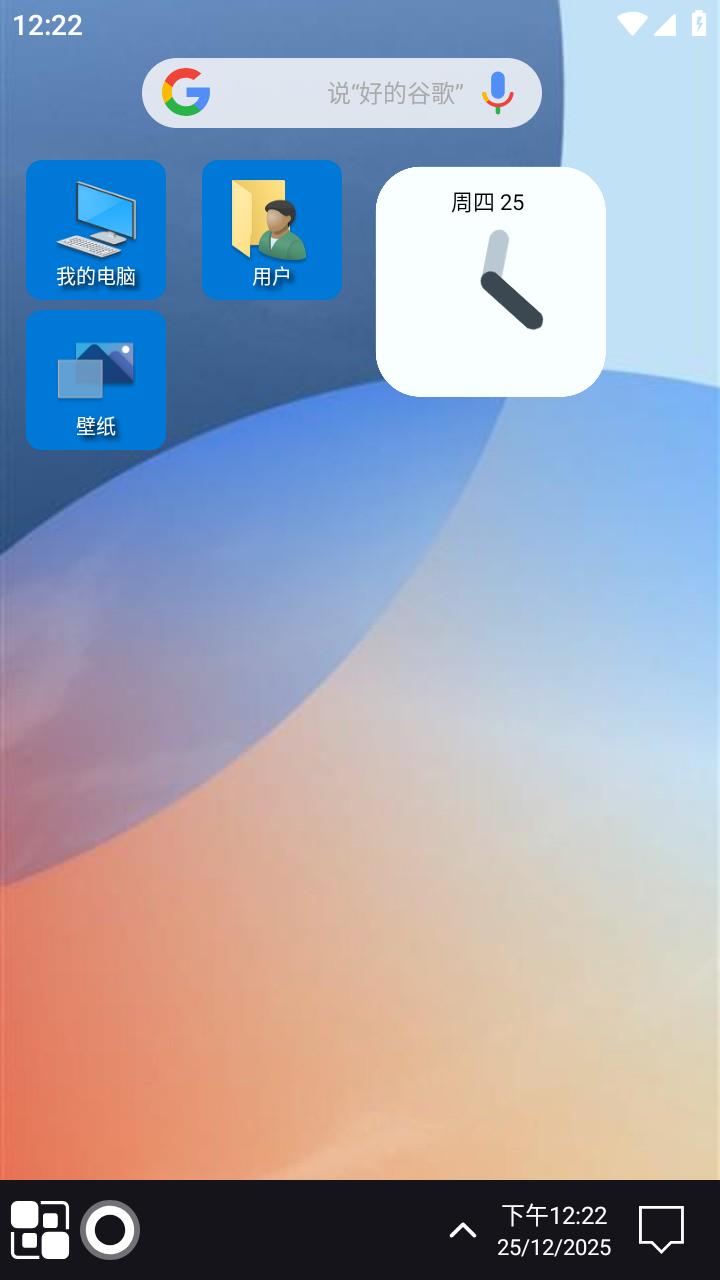720x1280 pixels.
Task: Open the analog clock widget
Action: (491, 282)
